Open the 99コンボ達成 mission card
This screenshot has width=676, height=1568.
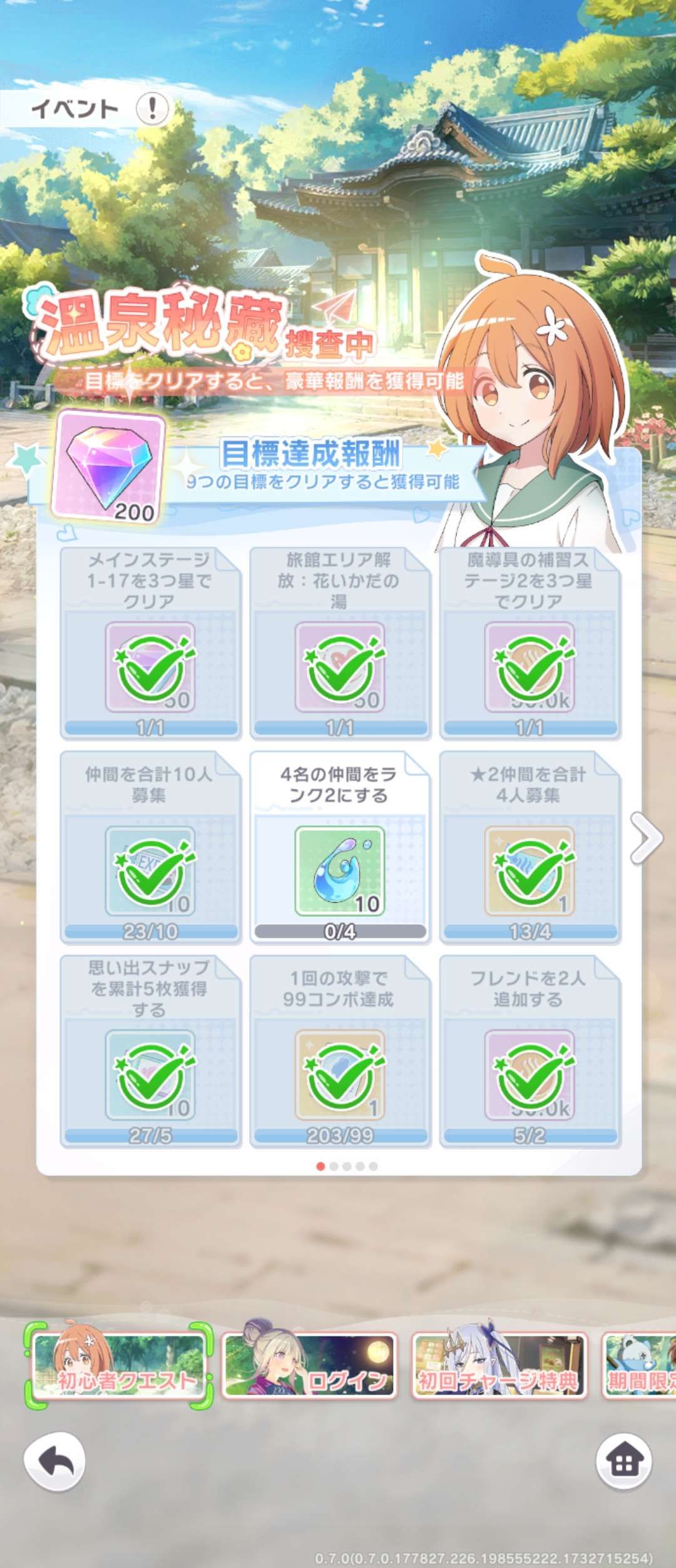click(340, 1051)
